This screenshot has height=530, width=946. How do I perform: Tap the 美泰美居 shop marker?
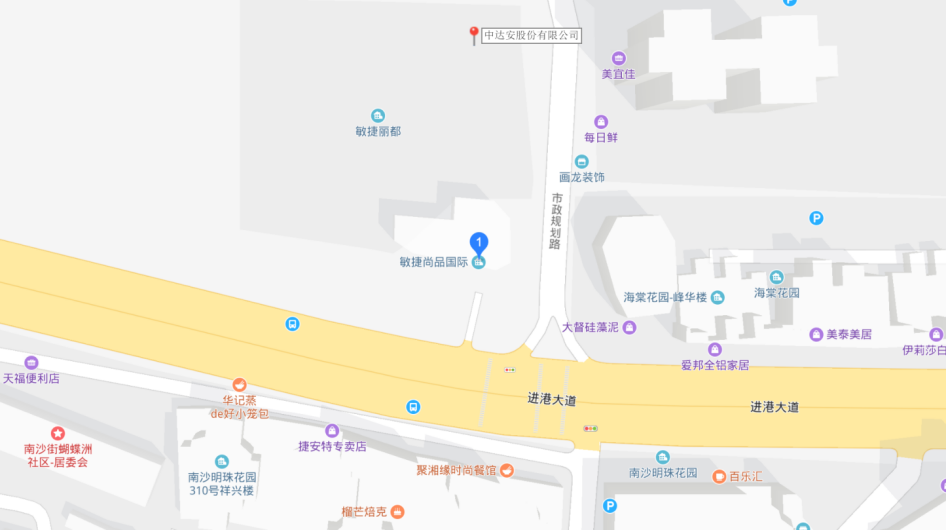tap(817, 334)
